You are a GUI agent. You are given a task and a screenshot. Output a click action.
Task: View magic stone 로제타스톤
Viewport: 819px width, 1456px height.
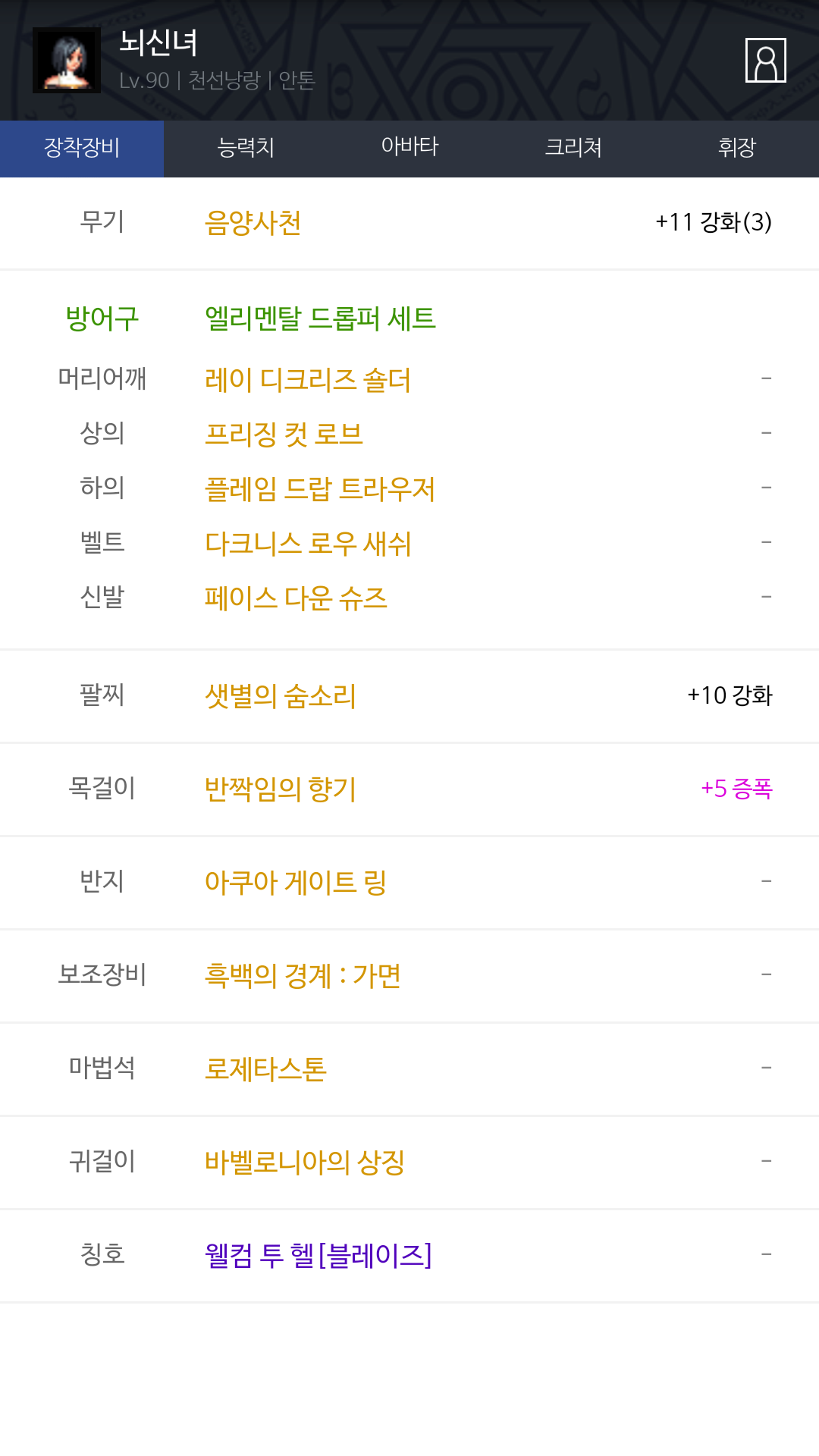tap(265, 1068)
